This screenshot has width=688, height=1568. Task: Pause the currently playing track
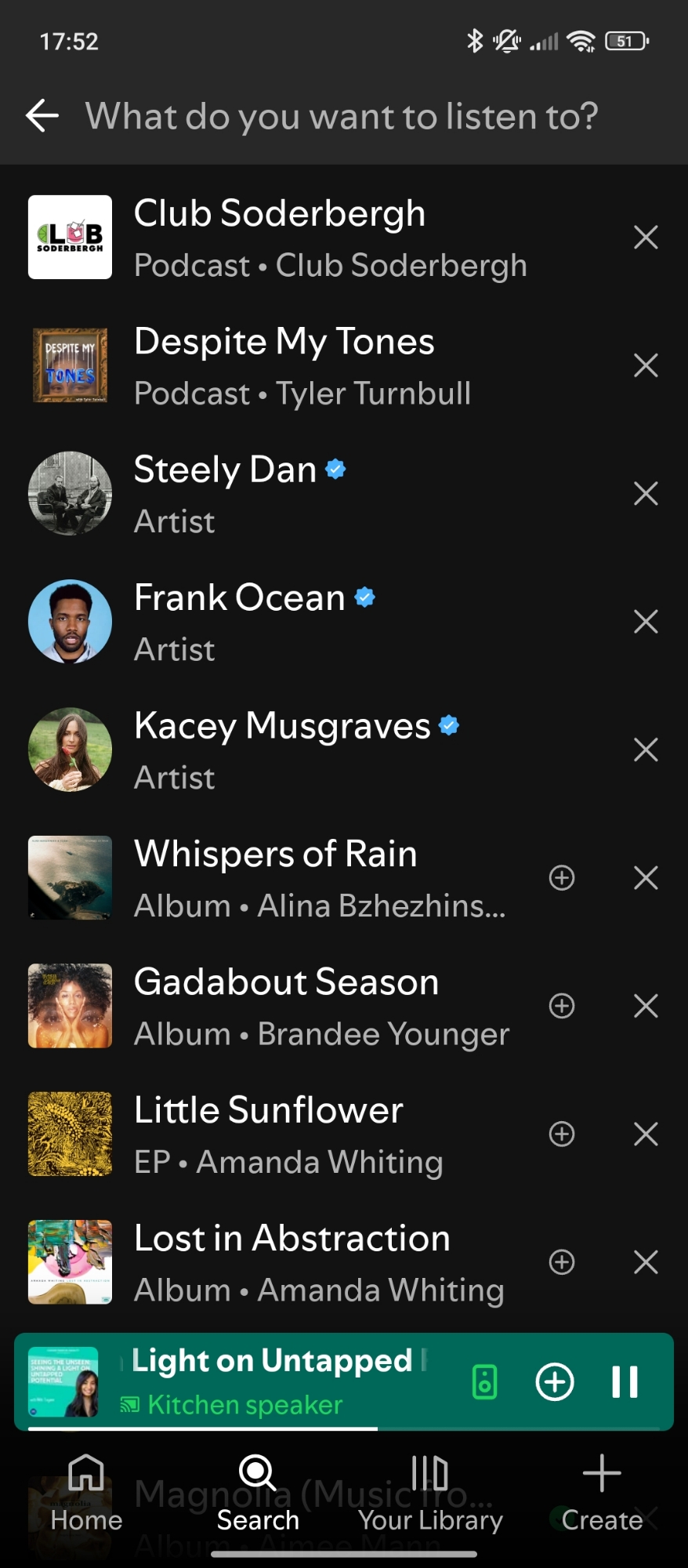click(625, 1381)
